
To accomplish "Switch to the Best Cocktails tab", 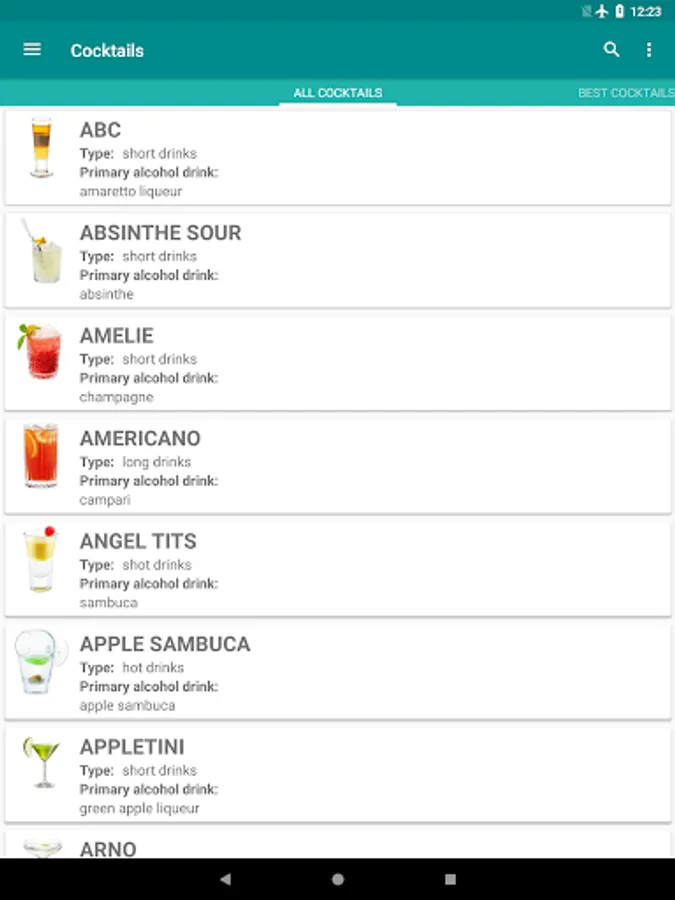I will point(626,93).
